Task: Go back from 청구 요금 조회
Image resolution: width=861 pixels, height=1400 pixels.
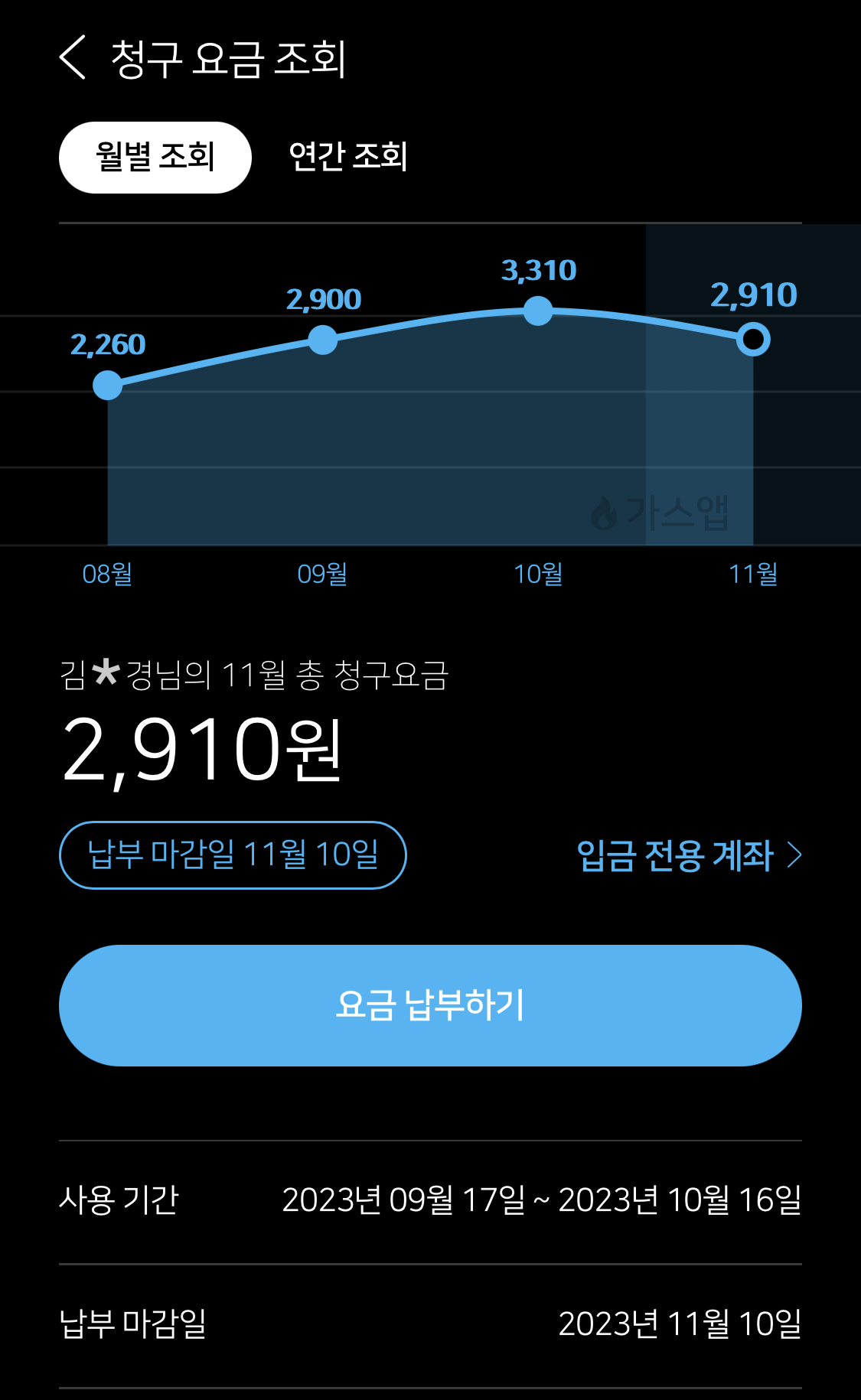Action: pos(73,57)
